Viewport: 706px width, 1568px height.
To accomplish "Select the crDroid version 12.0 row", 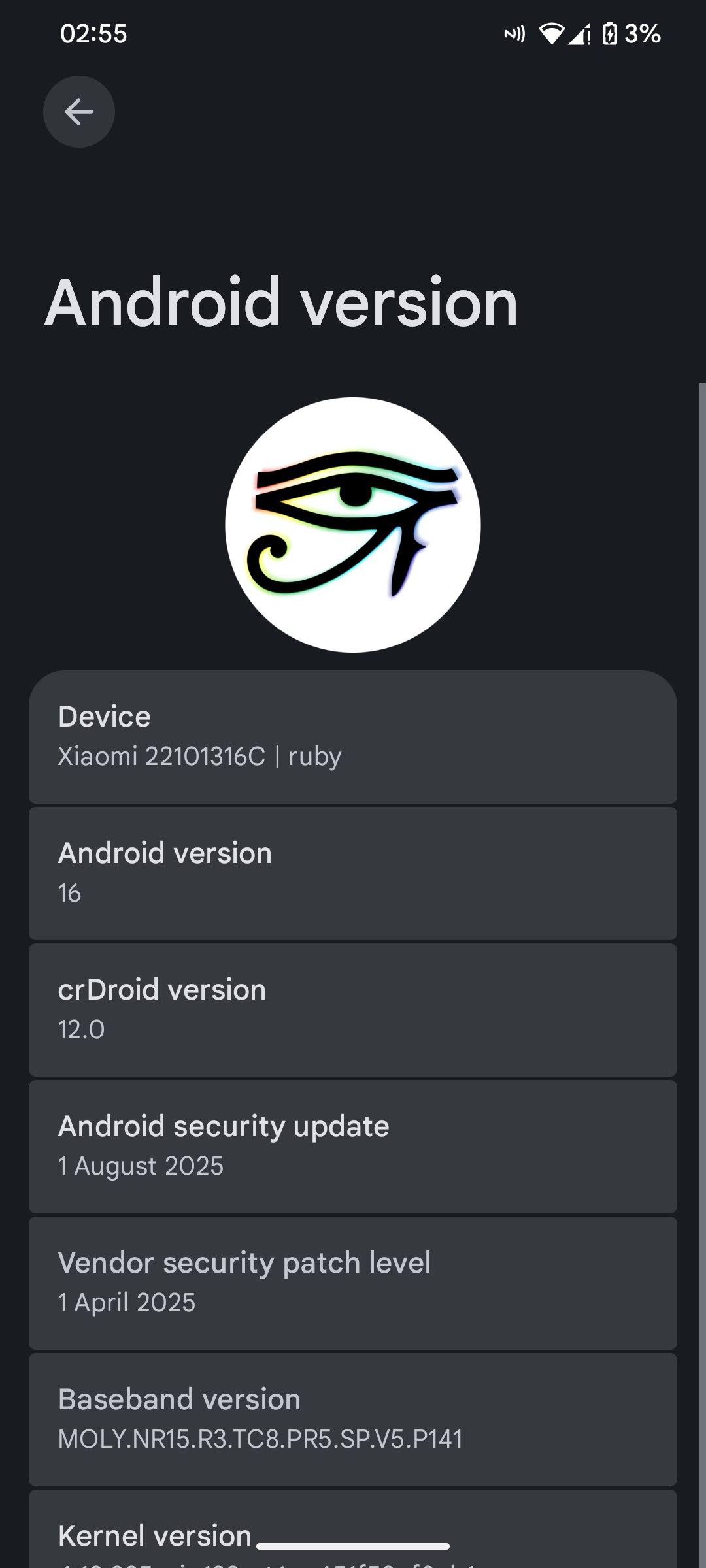I will [x=353, y=1010].
